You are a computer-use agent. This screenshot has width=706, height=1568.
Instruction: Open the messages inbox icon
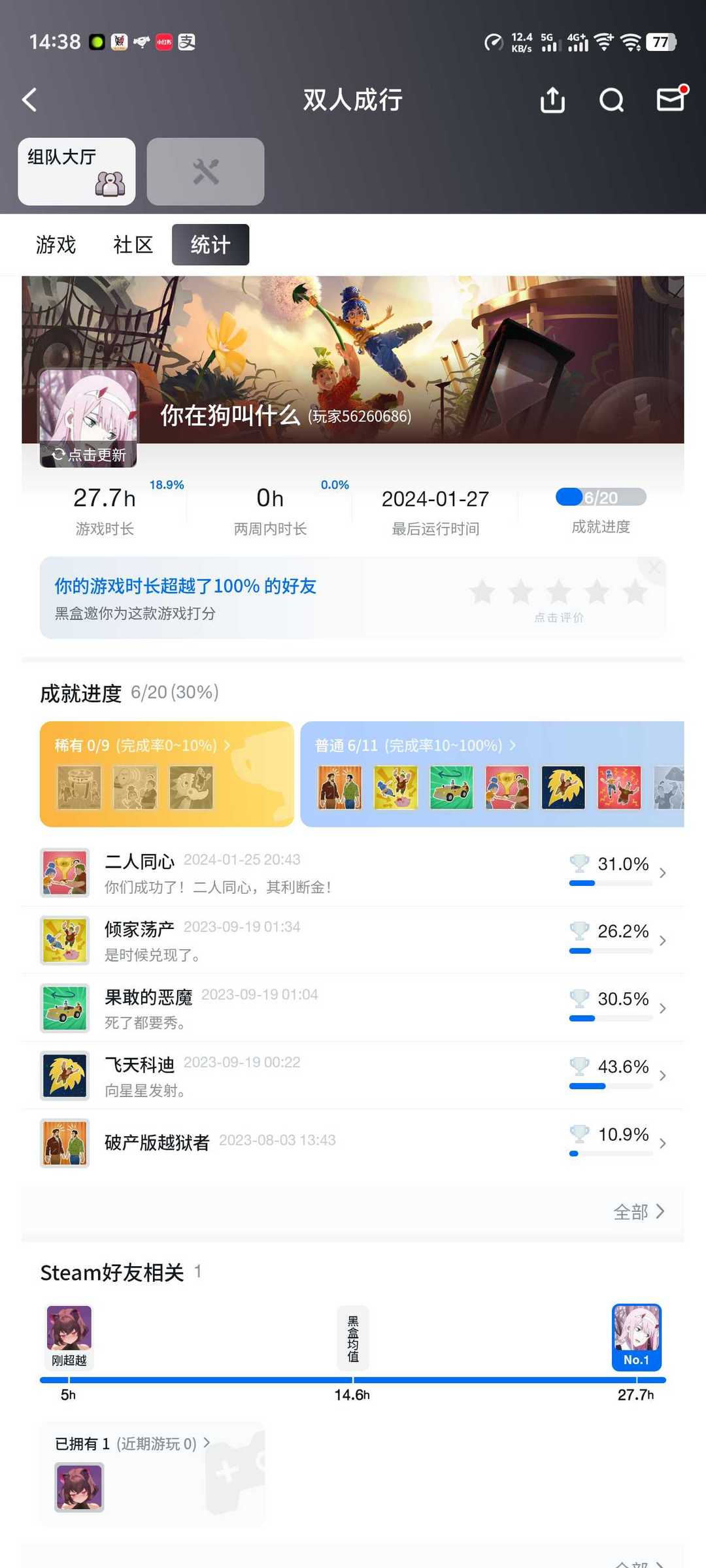pos(671,99)
